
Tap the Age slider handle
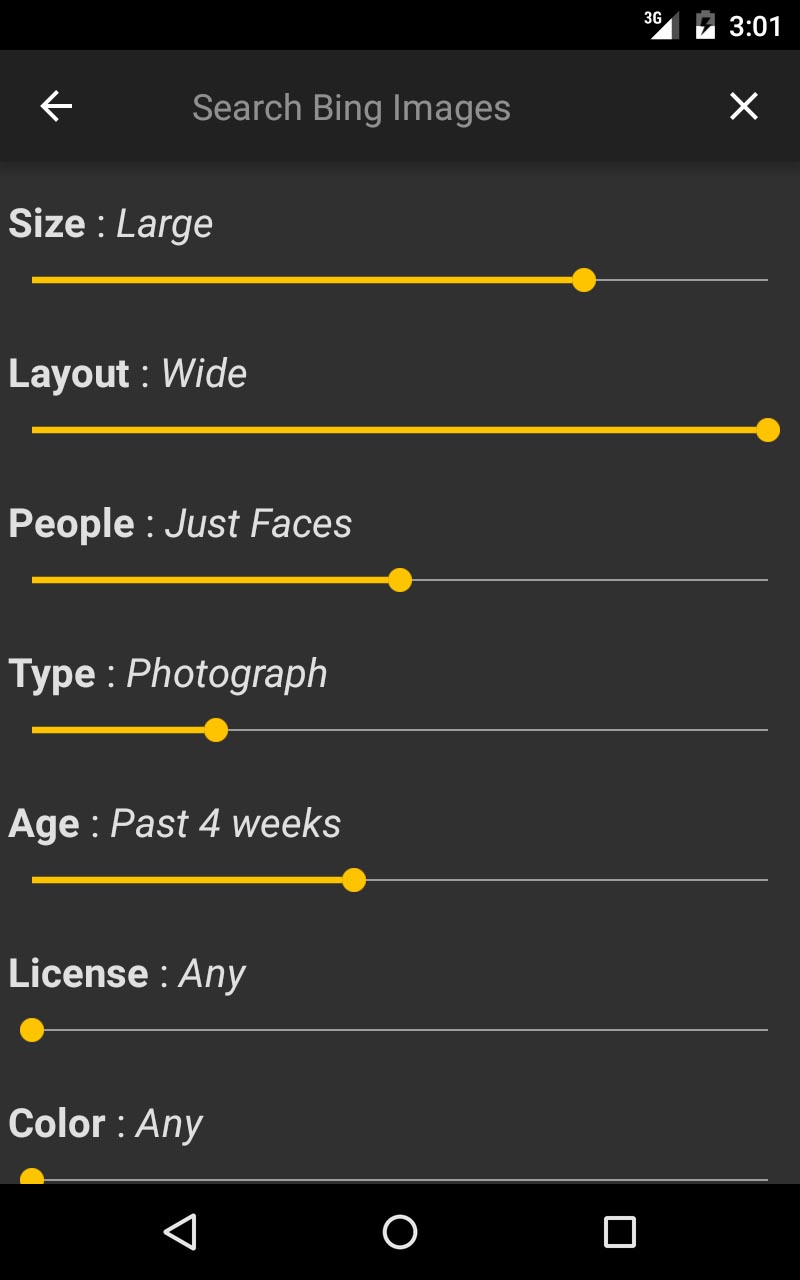[354, 880]
